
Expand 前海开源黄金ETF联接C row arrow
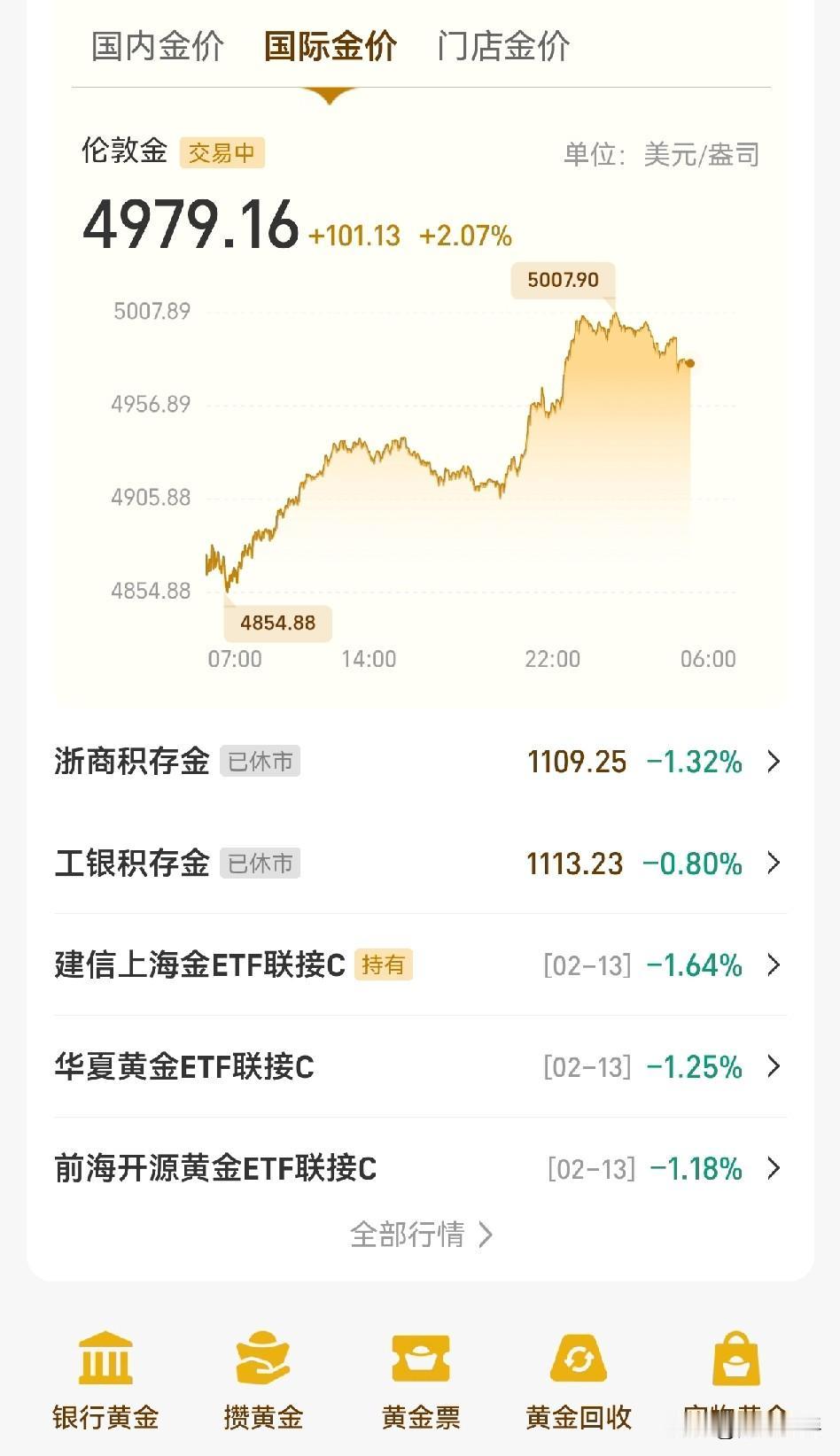pos(774,1169)
